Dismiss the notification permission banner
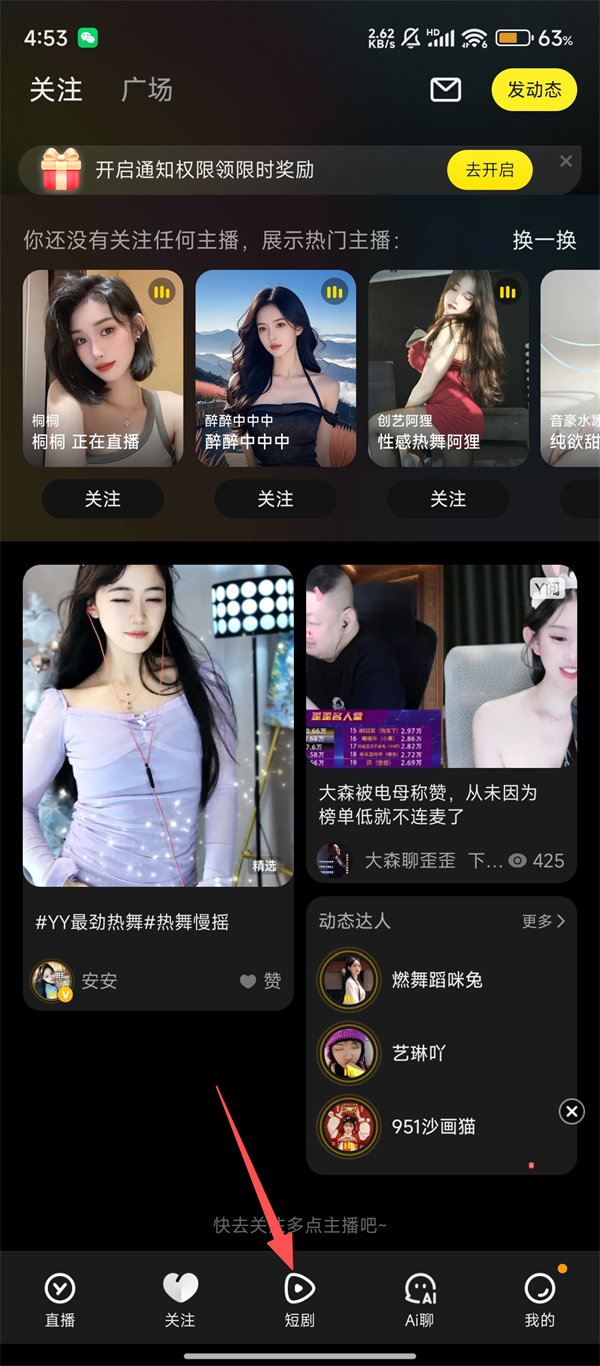Viewport: 600px width, 1366px height. coord(566,161)
